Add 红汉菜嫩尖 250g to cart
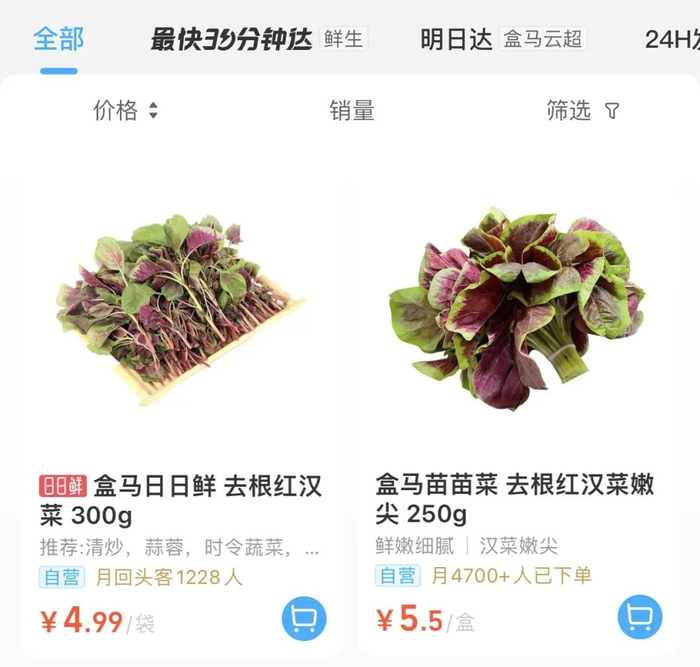Viewport: 700px width, 667px height. pyautogui.click(x=639, y=617)
